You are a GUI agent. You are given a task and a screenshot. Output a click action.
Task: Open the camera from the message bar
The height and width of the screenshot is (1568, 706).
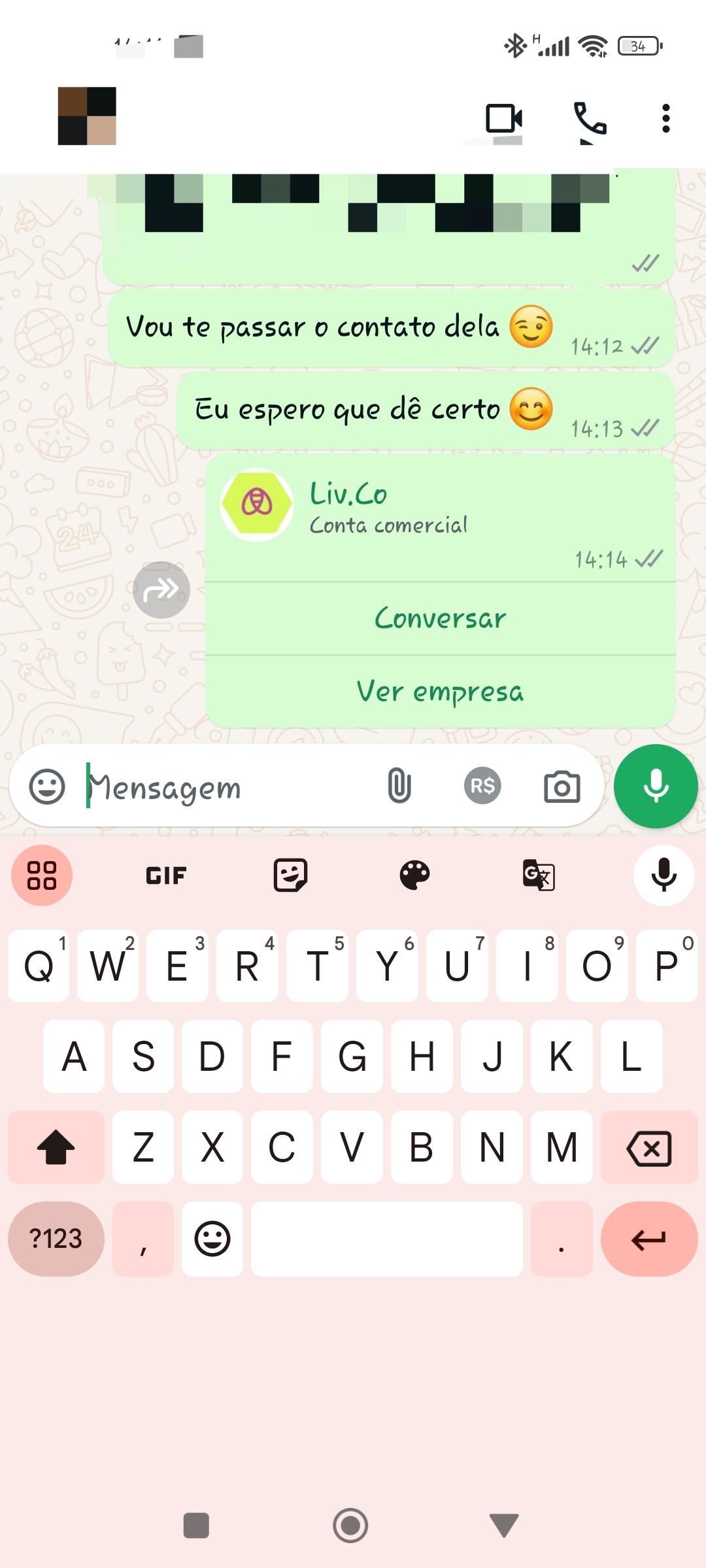pyautogui.click(x=562, y=786)
